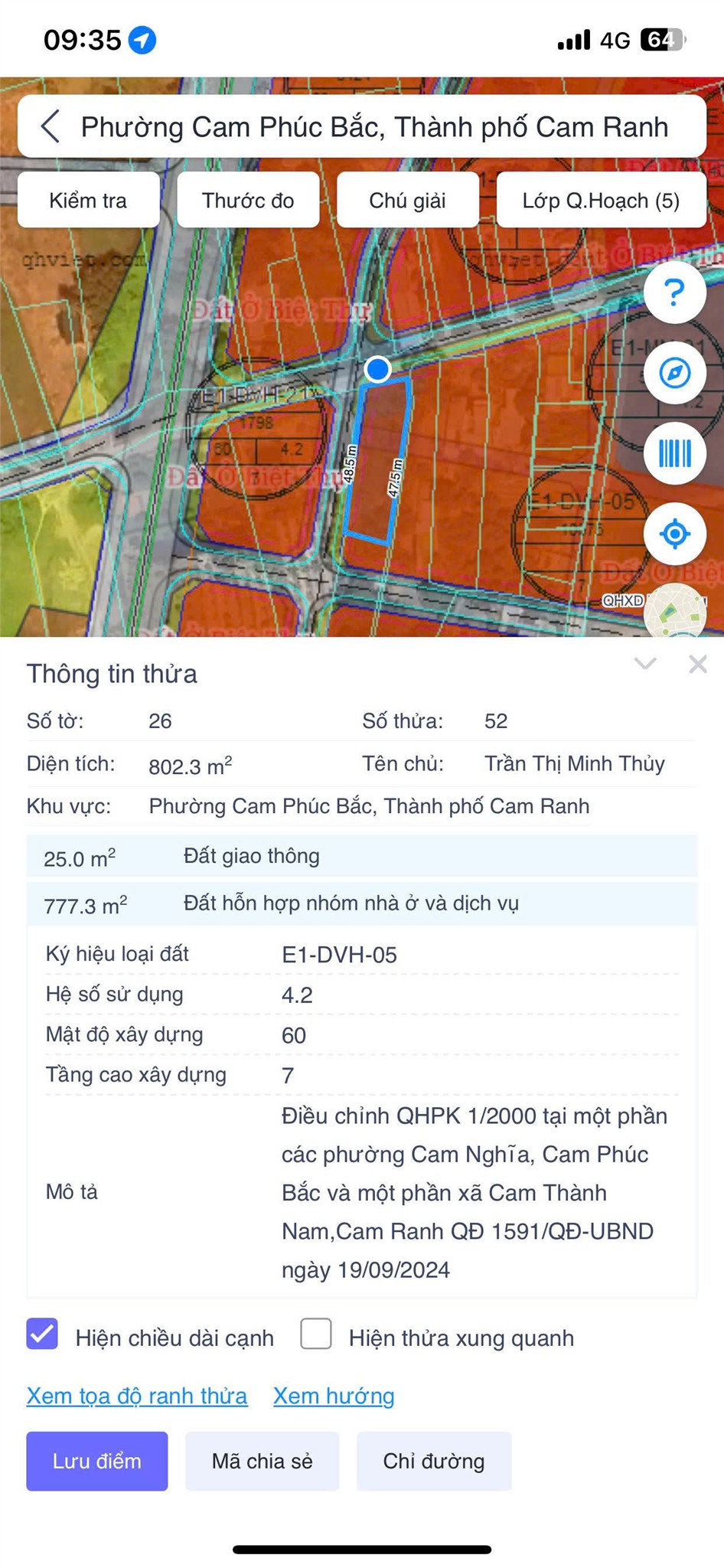The width and height of the screenshot is (724, 1568).
Task: Tap the Kiểm tra button
Action: pyautogui.click(x=88, y=201)
